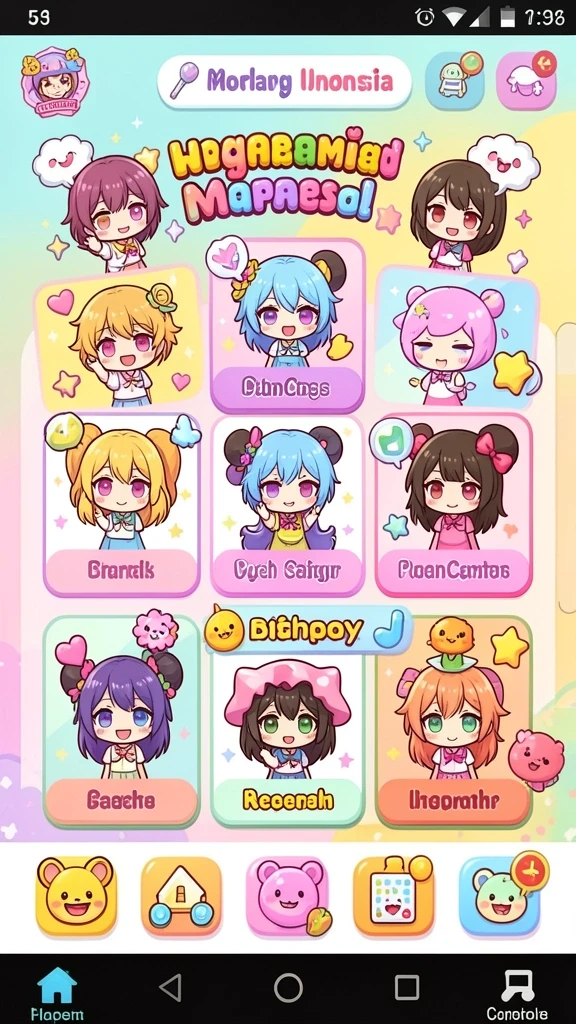Viewport: 576px width, 1024px height.
Task: Open the calendar grid button
Action: 393,897
